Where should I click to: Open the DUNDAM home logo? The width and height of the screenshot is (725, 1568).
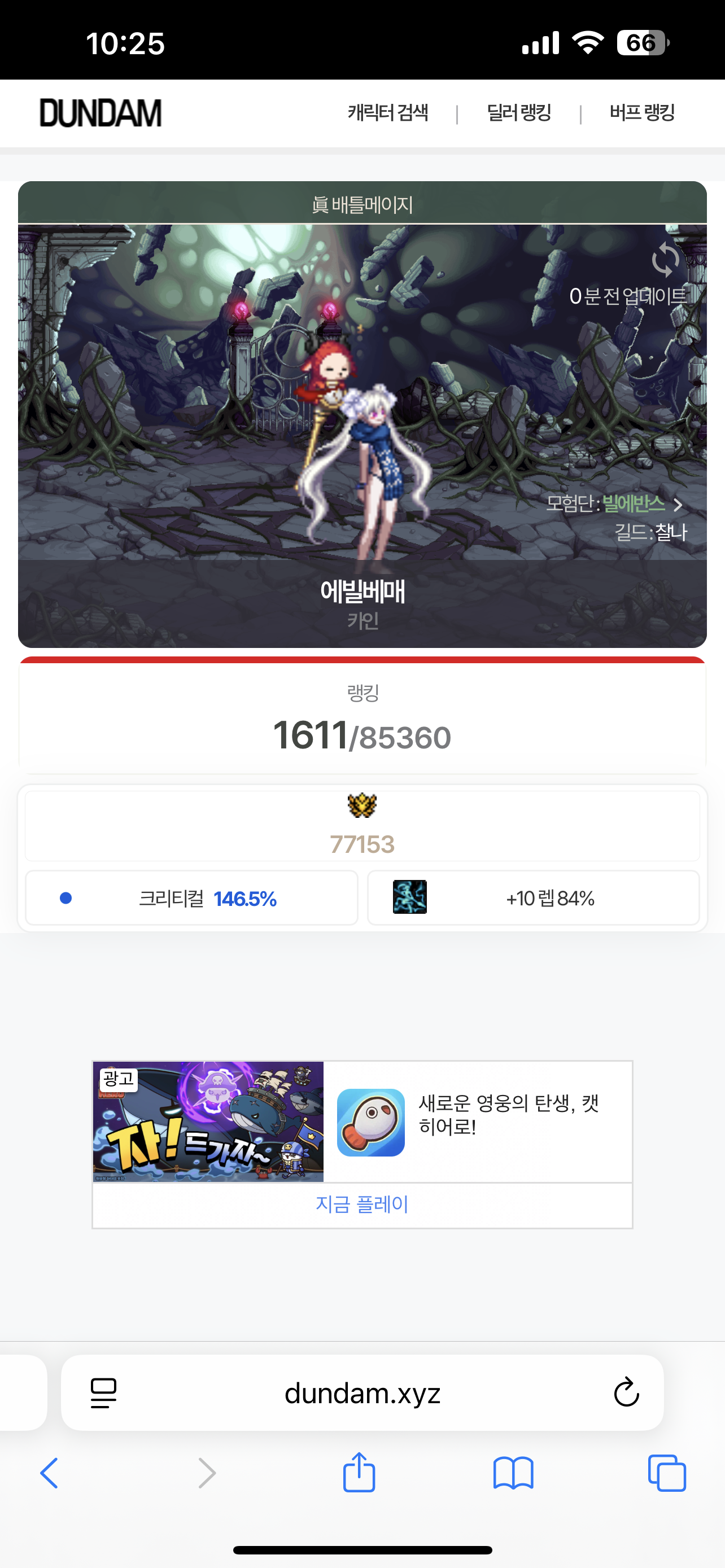click(101, 113)
